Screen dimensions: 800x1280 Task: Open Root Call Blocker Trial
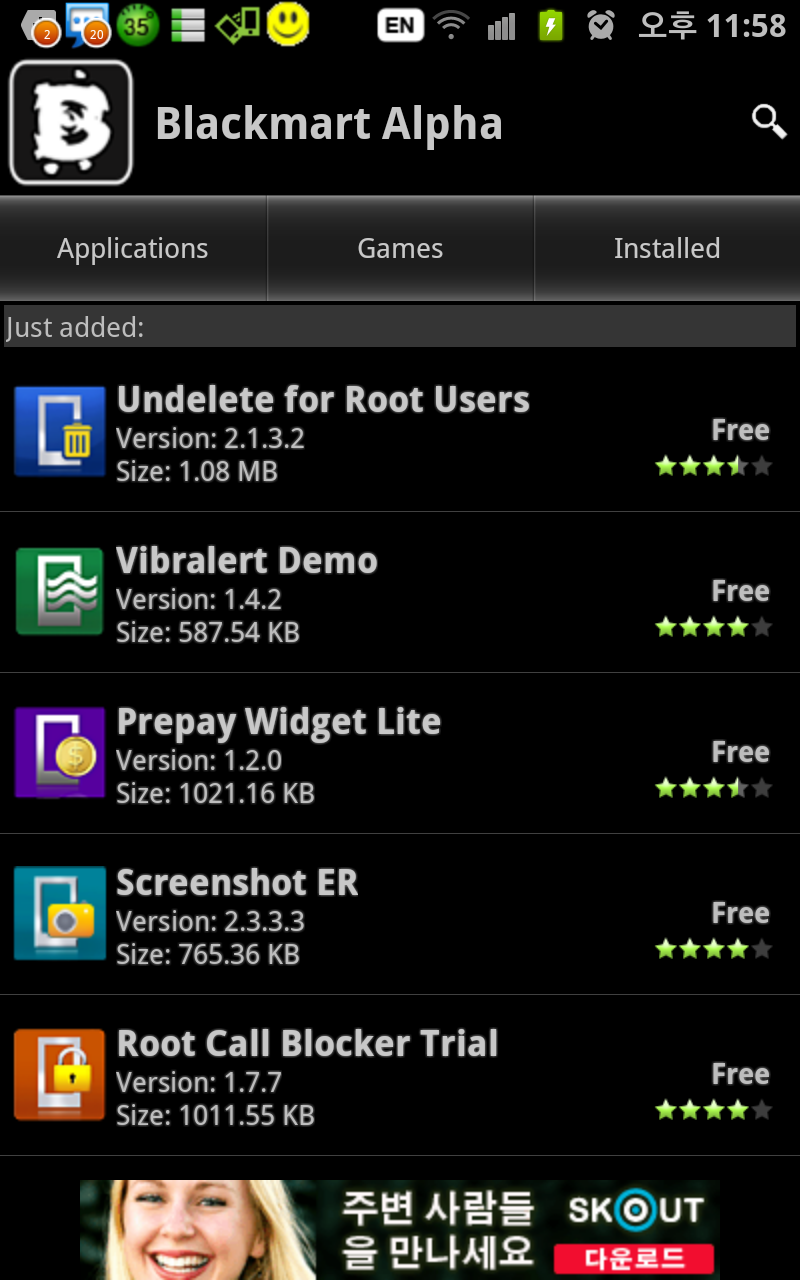(400, 1076)
